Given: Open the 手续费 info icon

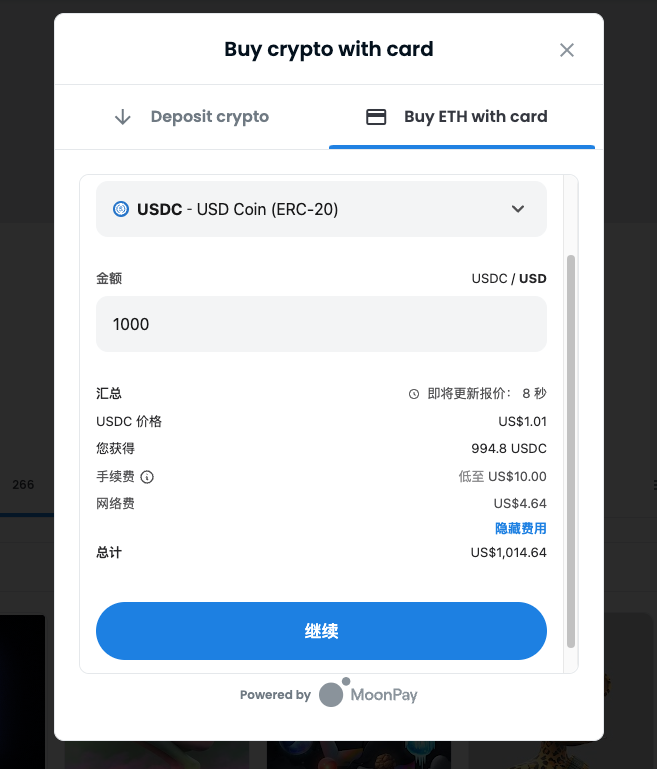Looking at the screenshot, I should click(147, 477).
